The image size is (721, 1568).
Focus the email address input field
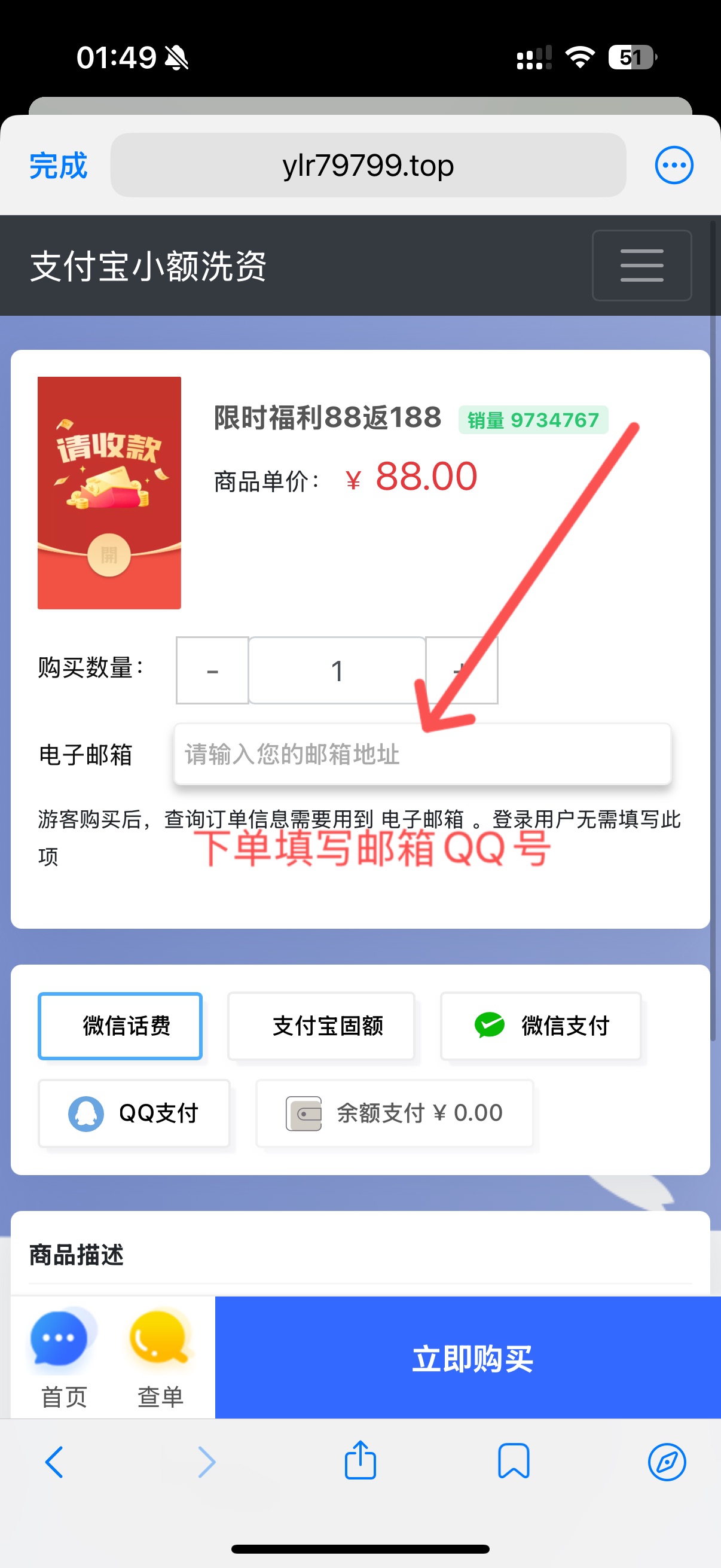(422, 754)
